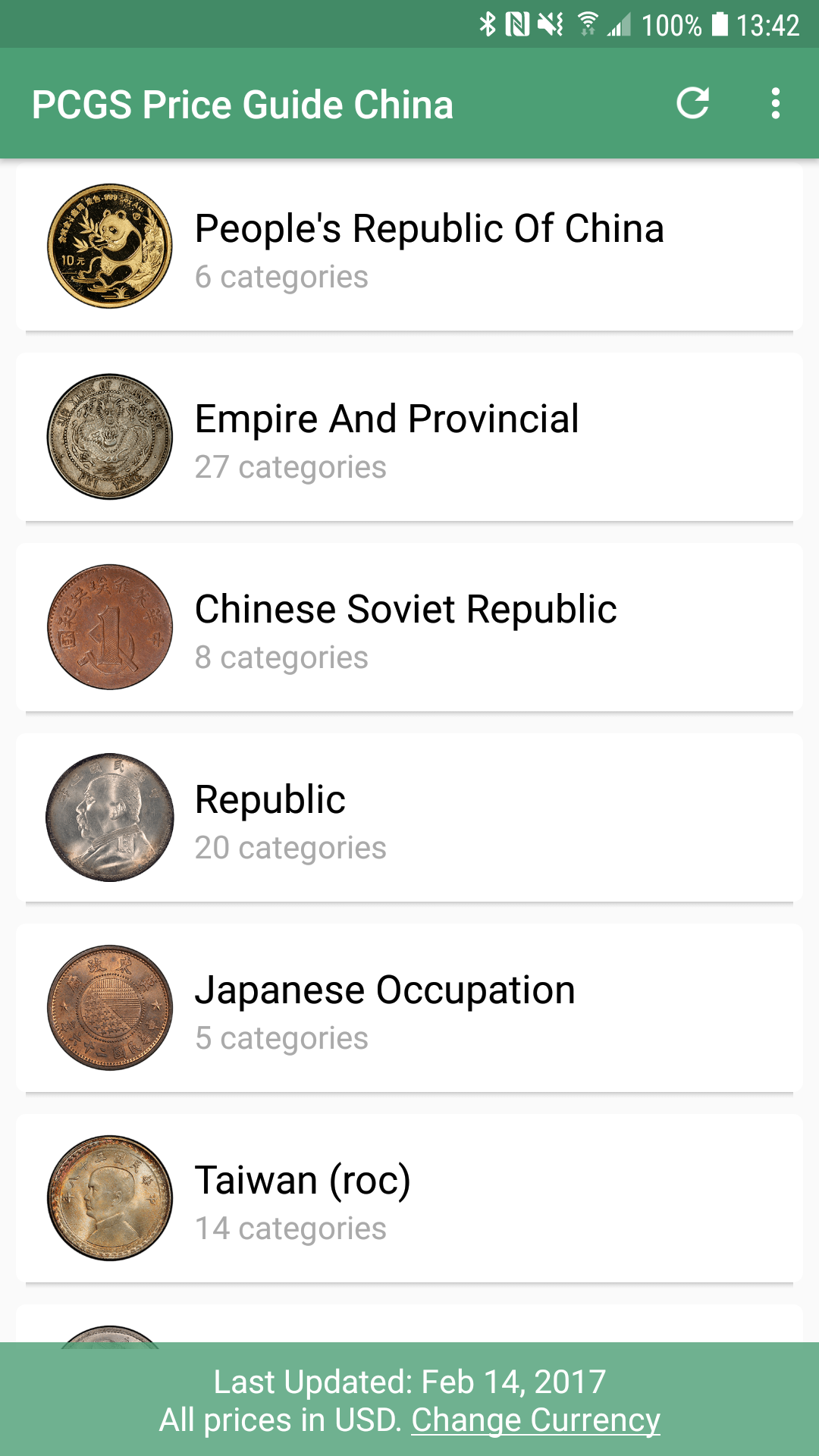Tap the Japanese Occupation coin icon
The width and height of the screenshot is (819, 1456).
click(108, 1008)
